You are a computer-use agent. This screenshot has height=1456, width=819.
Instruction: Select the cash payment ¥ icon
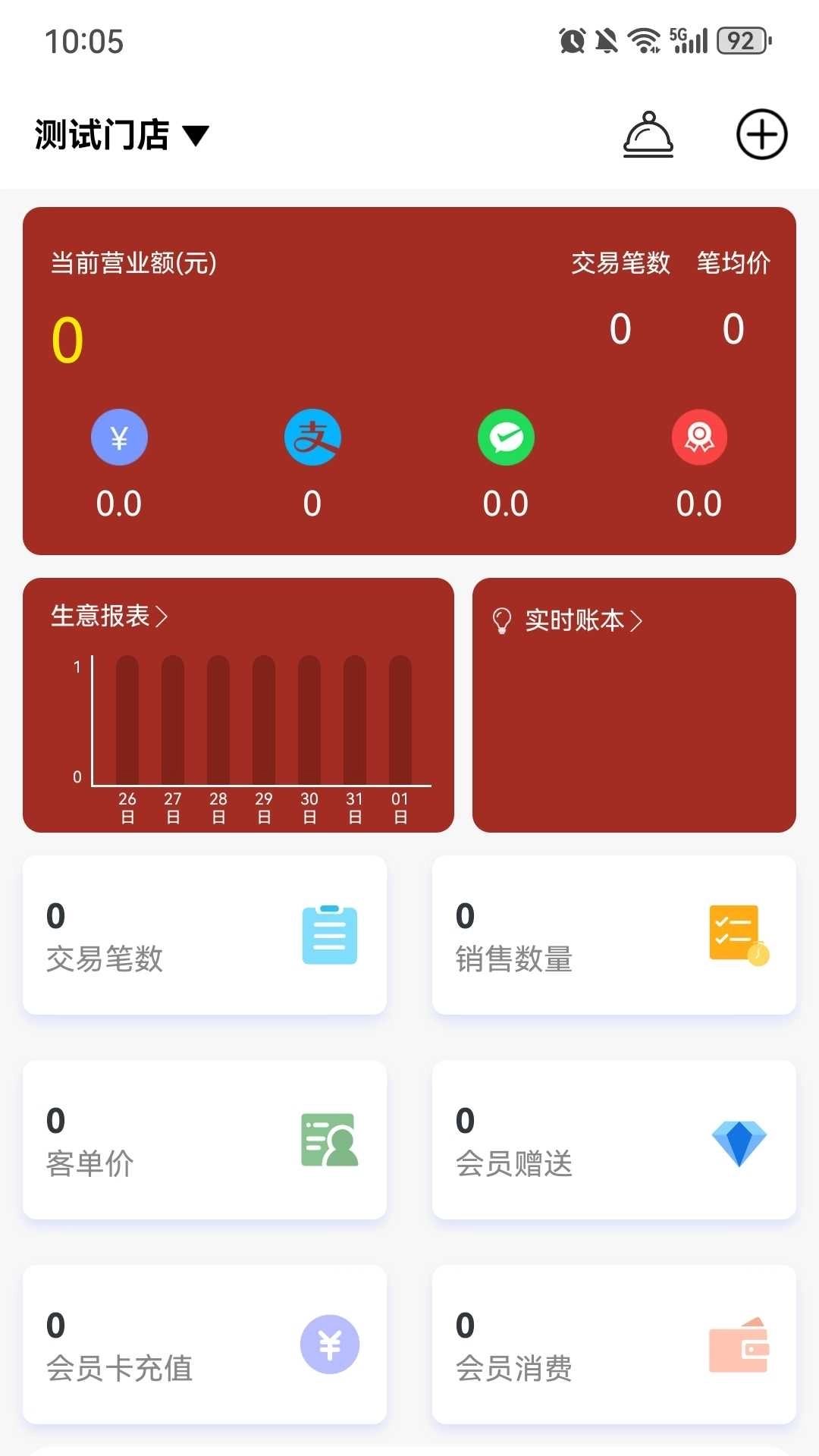tap(119, 437)
